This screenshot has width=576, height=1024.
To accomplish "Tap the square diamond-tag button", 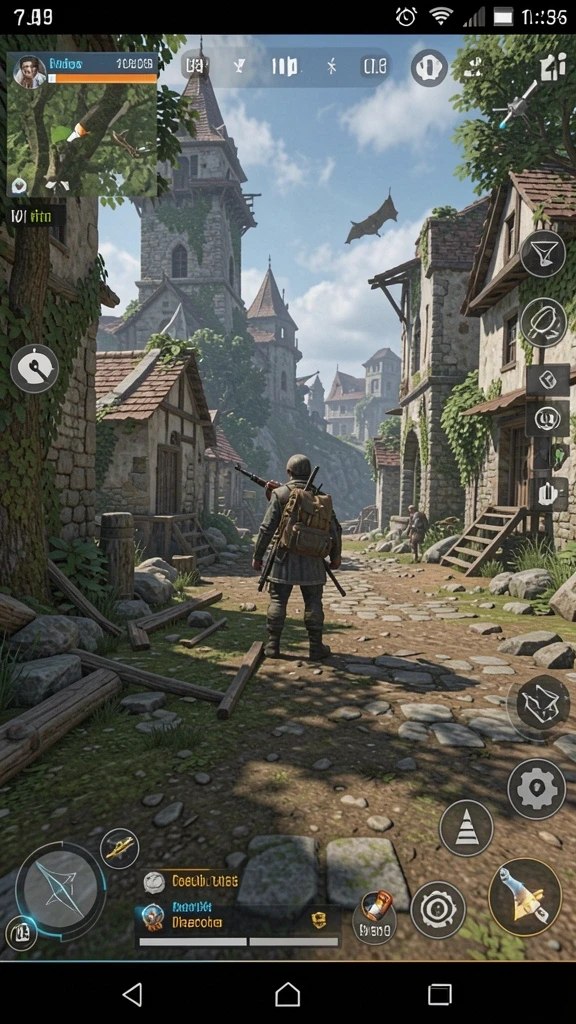I will point(547,380).
